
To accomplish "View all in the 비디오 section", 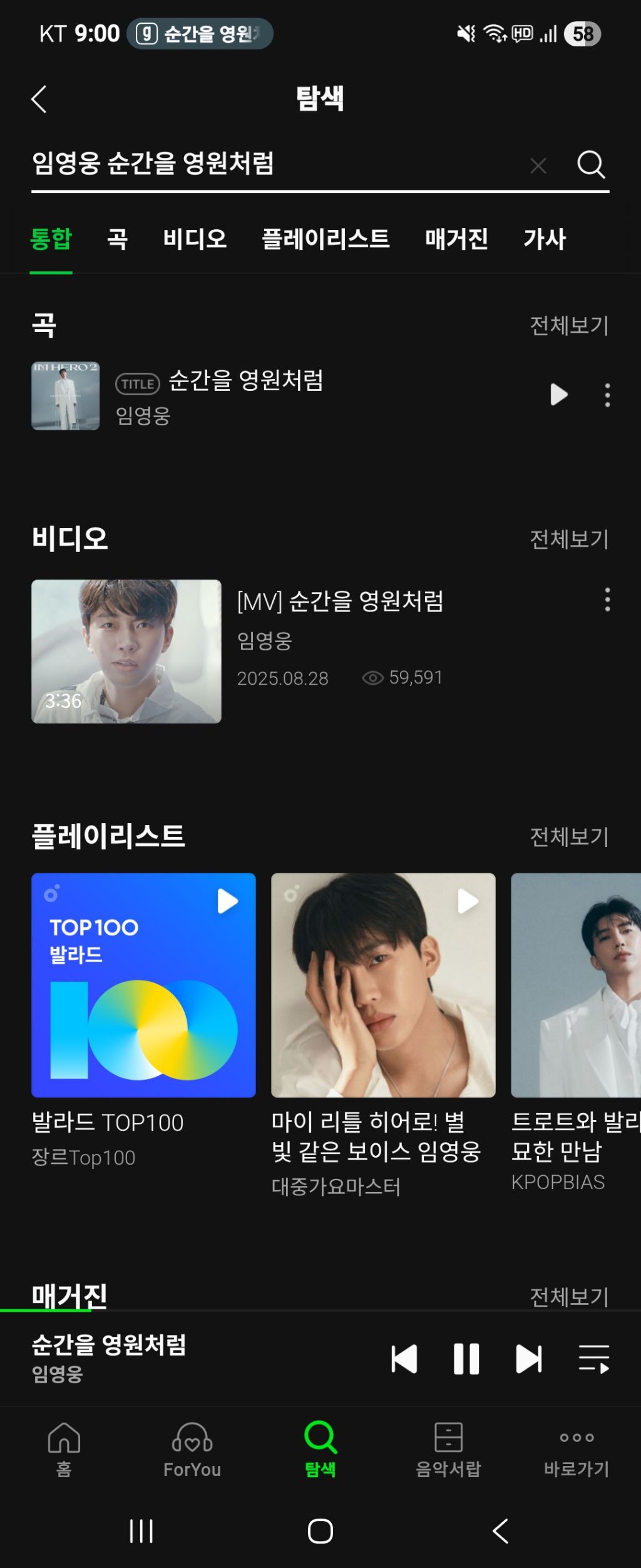I will point(569,539).
